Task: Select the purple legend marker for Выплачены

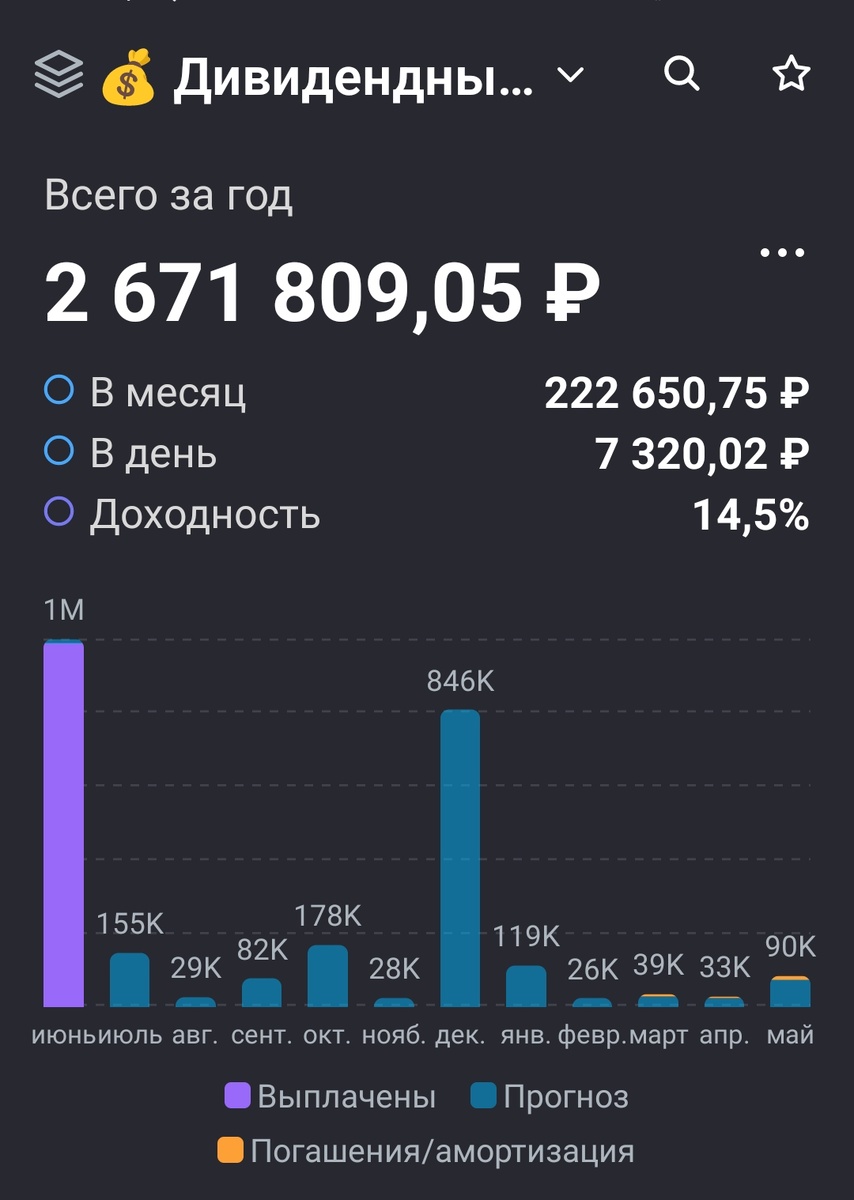Action: 237,1096
